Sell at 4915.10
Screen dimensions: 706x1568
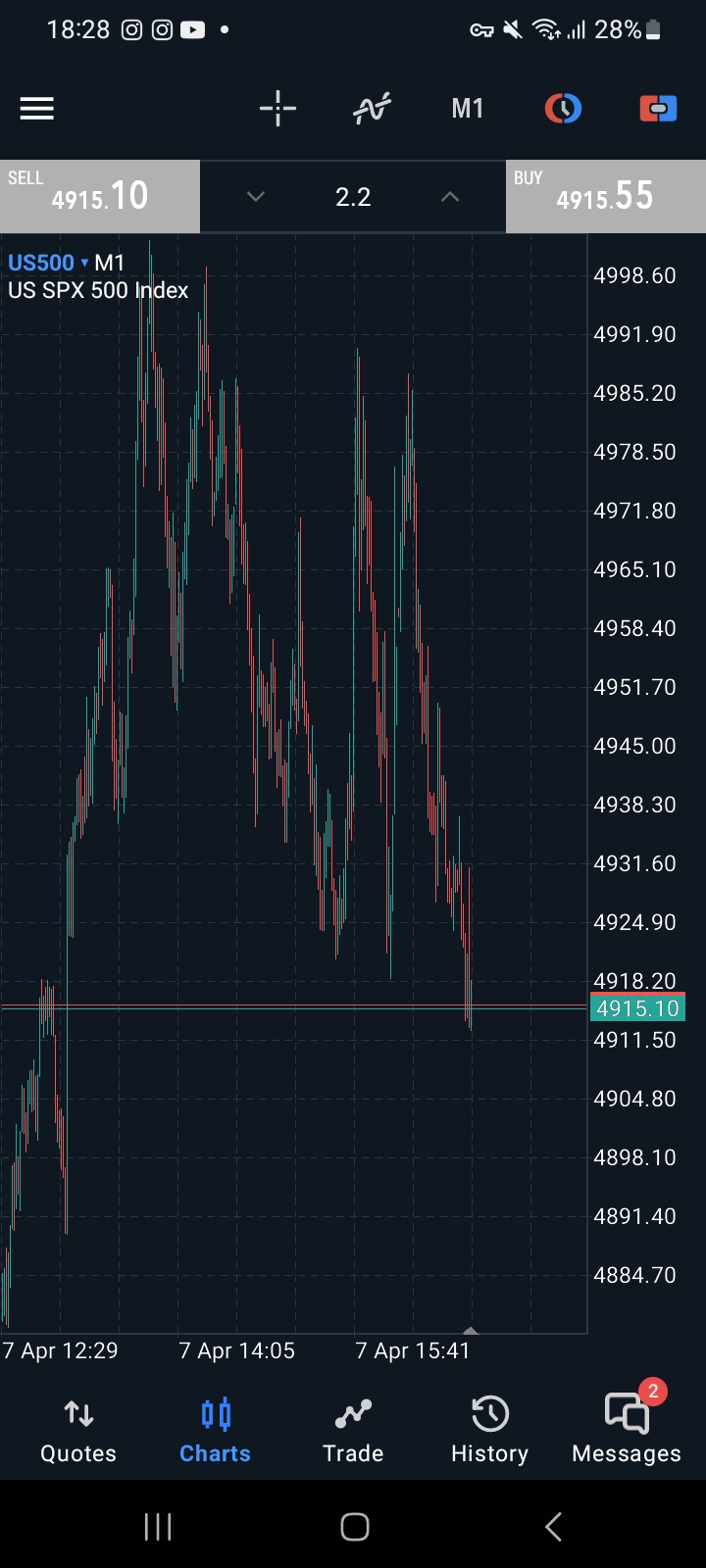pyautogui.click(x=100, y=196)
